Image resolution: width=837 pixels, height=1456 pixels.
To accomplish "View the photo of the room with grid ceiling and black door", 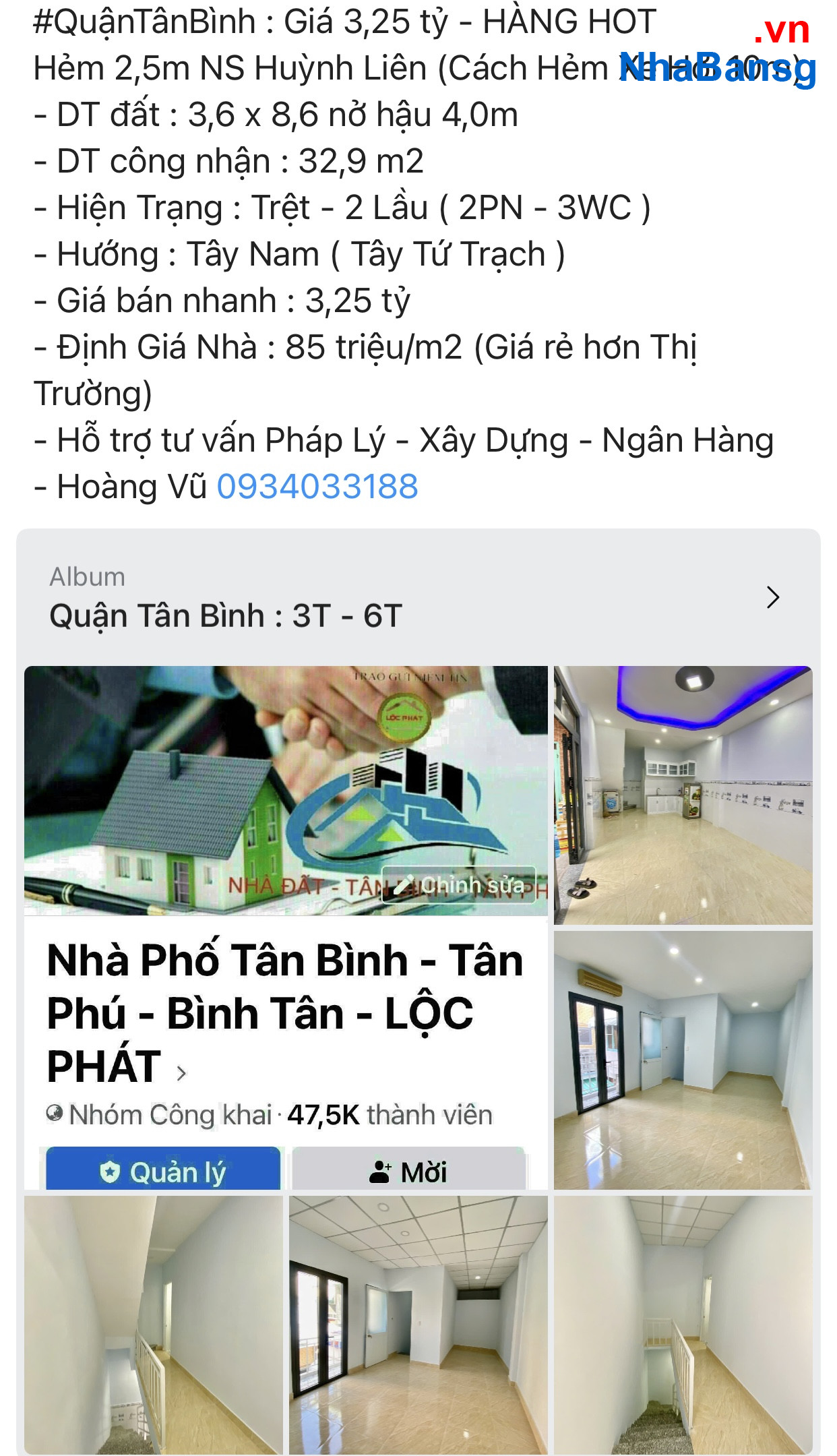I will (418, 1325).
